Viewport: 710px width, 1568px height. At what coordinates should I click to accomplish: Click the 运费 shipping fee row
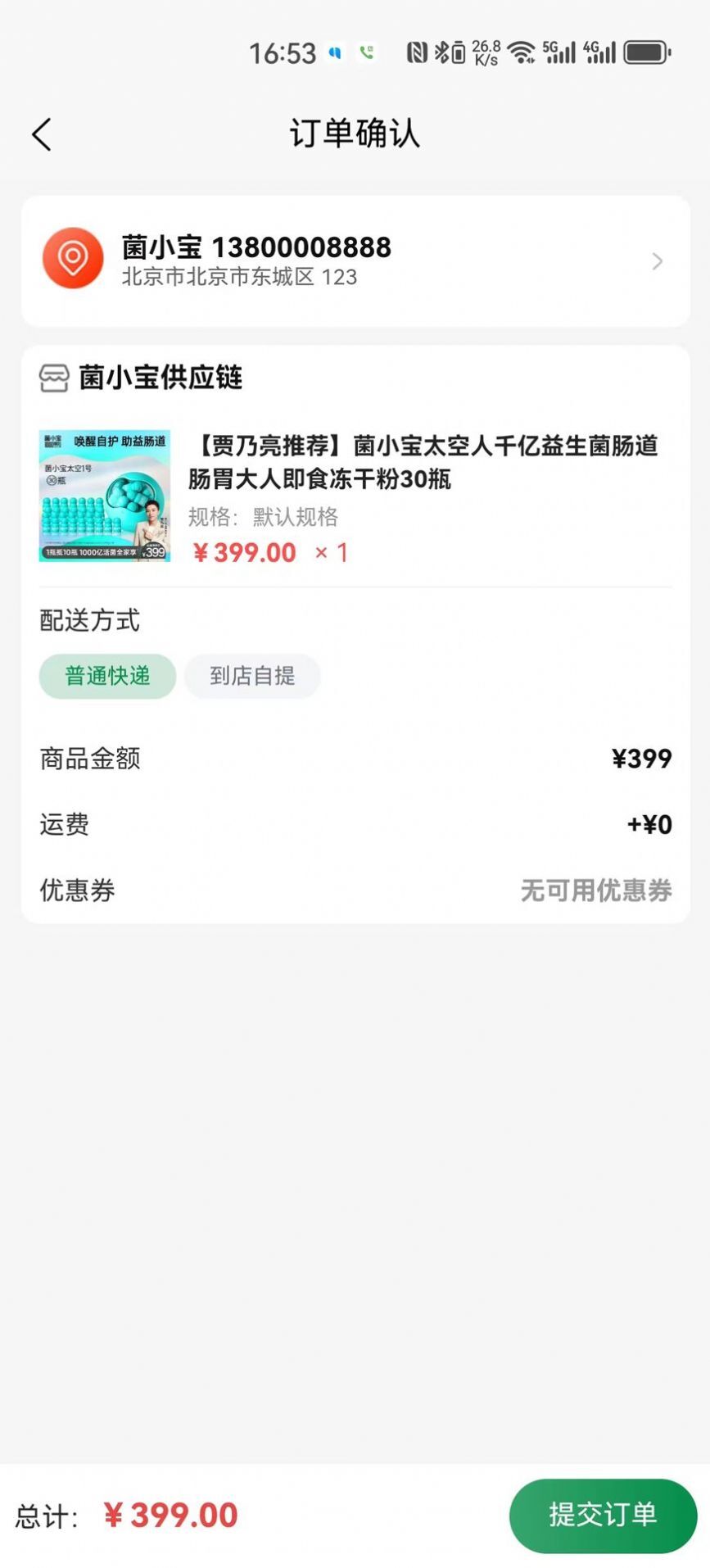(x=355, y=825)
